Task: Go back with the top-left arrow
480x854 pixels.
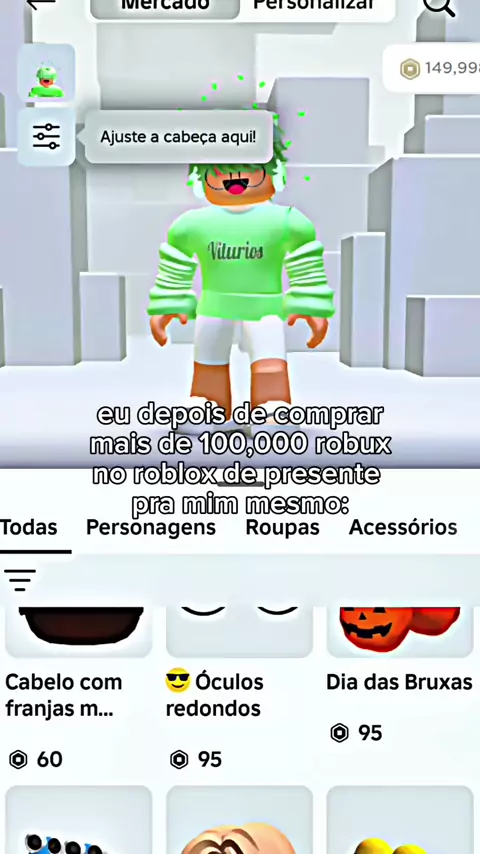Action: pyautogui.click(x=41, y=4)
